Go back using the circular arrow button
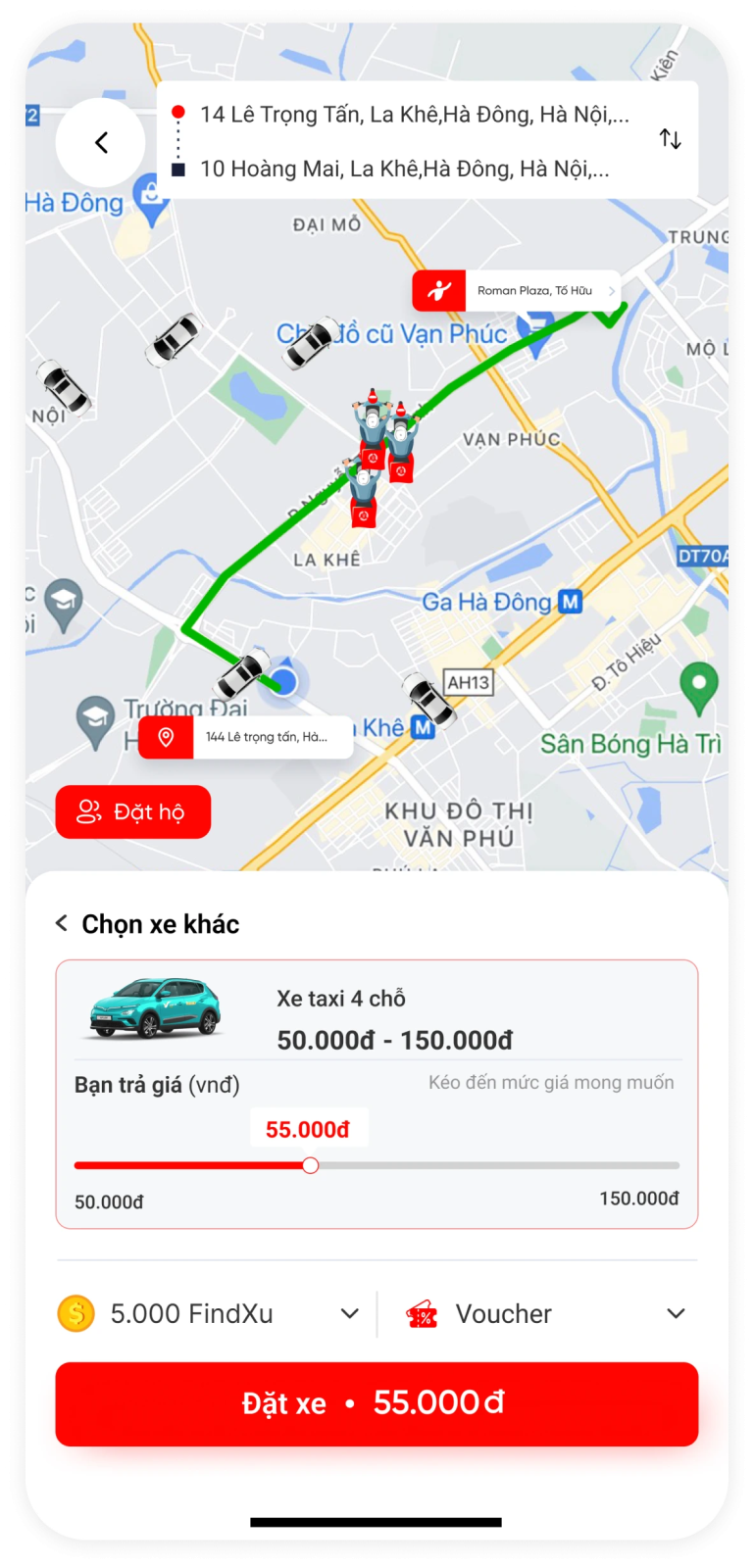754x1568 pixels. (101, 143)
